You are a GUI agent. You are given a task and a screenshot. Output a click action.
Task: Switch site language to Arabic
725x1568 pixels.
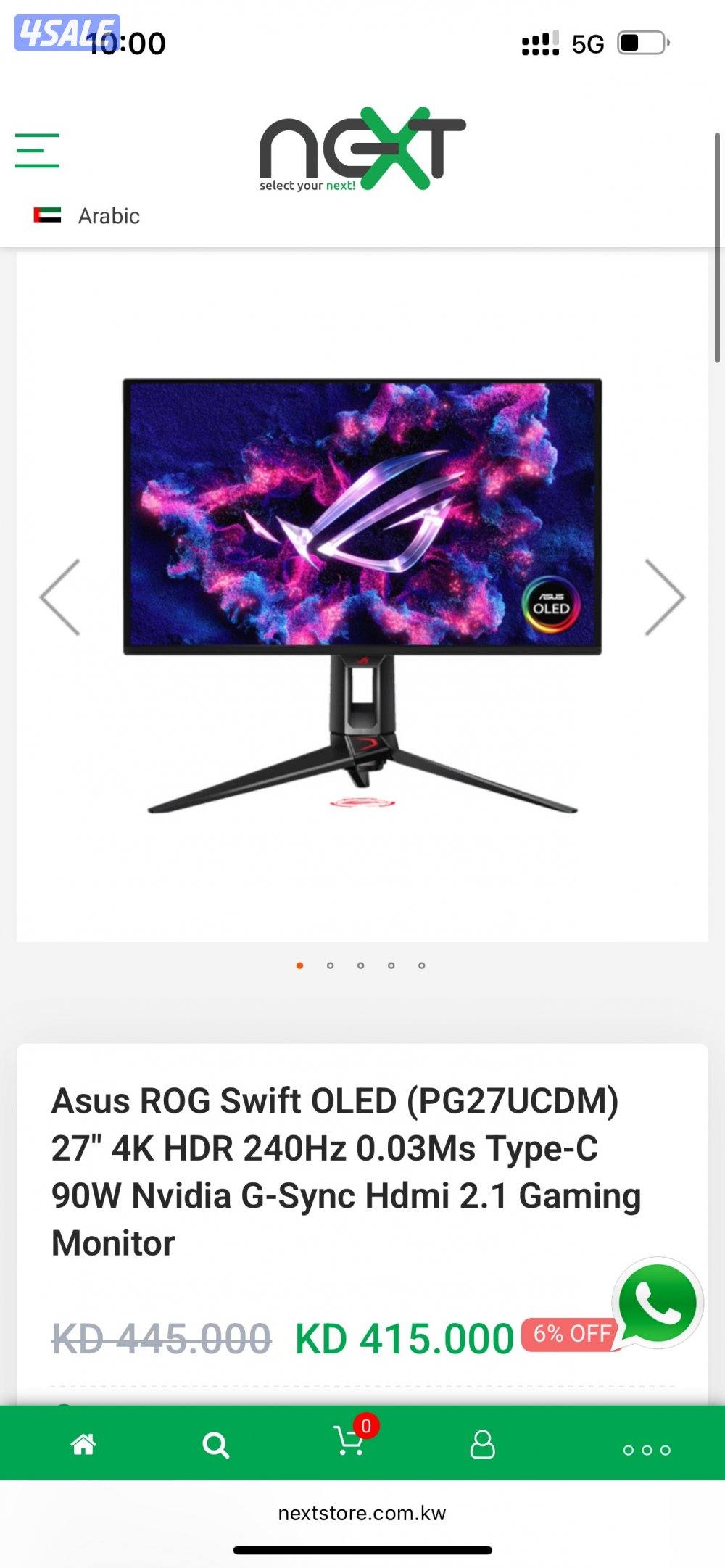[109, 215]
